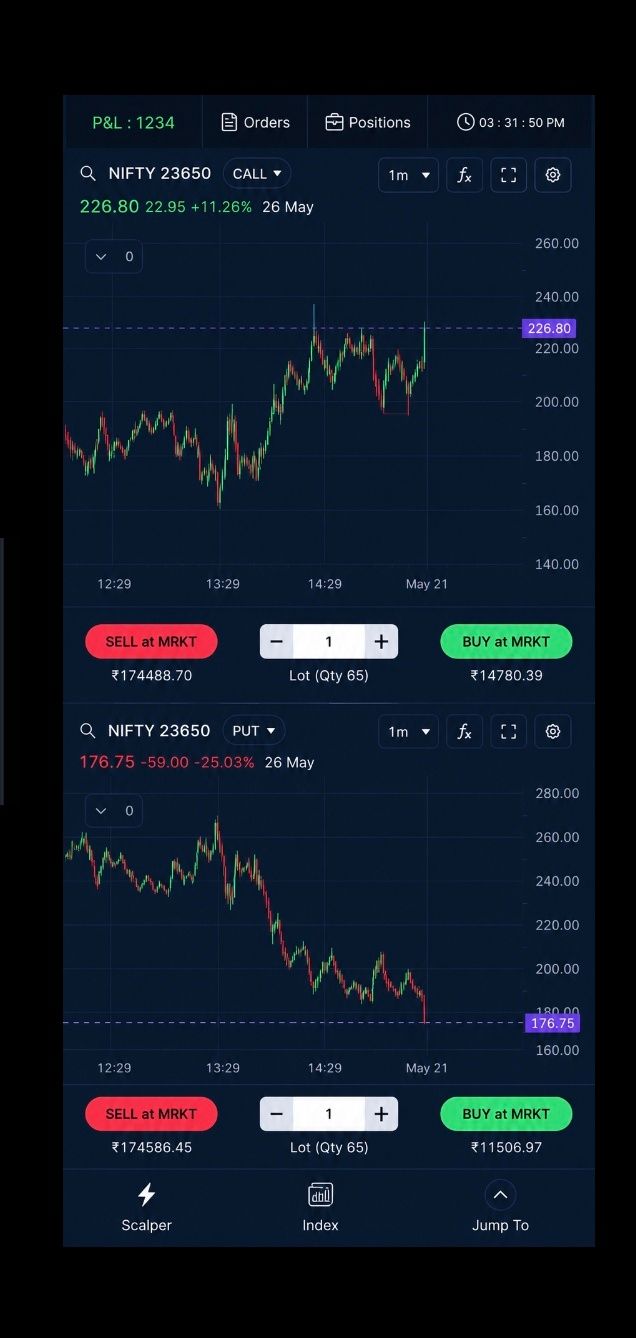Expand the CALL chart to fullscreen
Viewport: 636px width, 1338px height.
tap(508, 175)
